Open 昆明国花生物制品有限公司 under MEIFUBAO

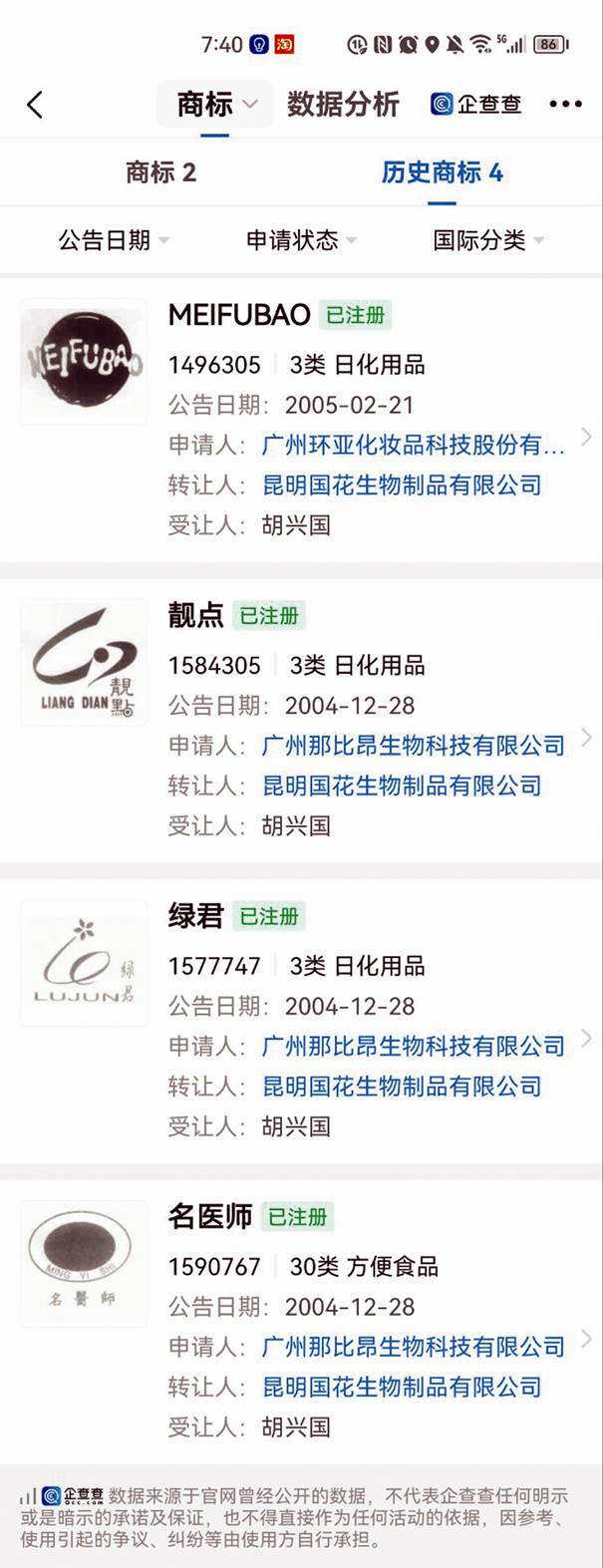click(x=402, y=485)
